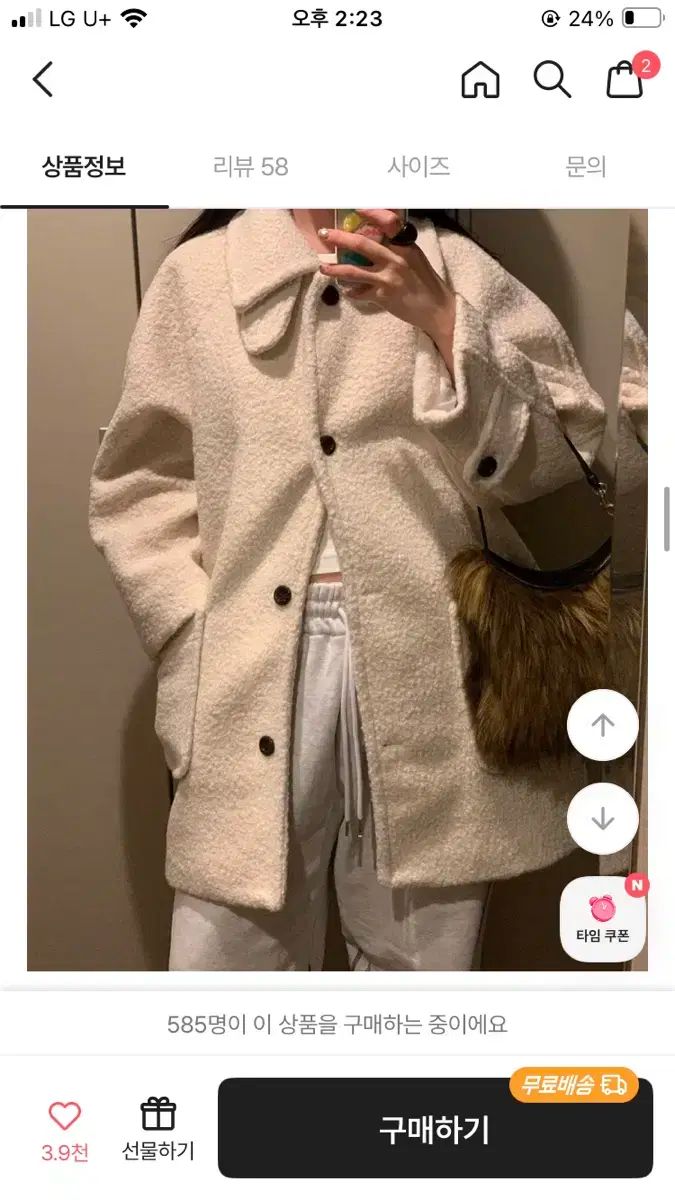Switch to the 상품정보 tab
Viewport: 675px width, 1200px height.
84,166
